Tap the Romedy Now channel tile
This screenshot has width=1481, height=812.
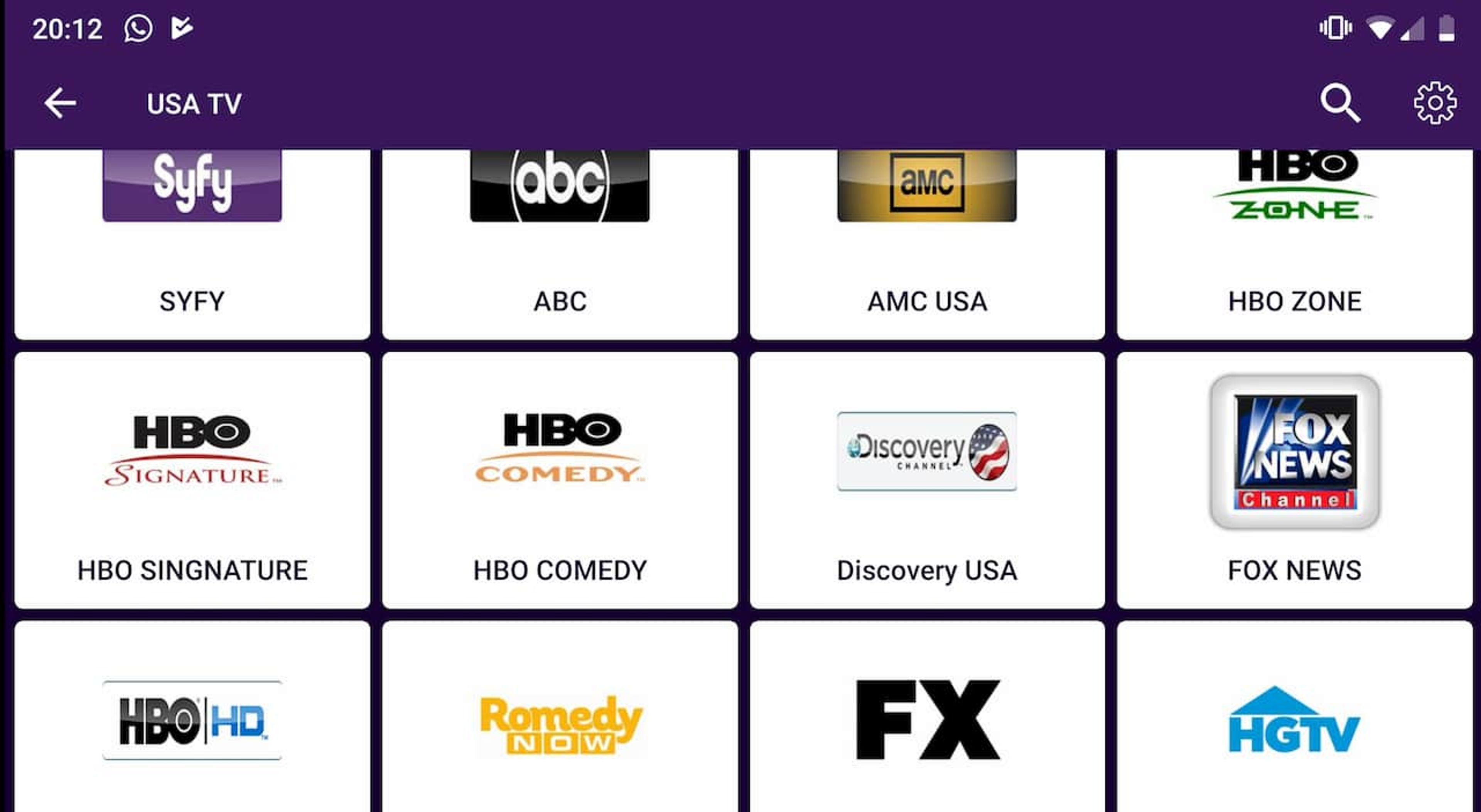point(559,717)
